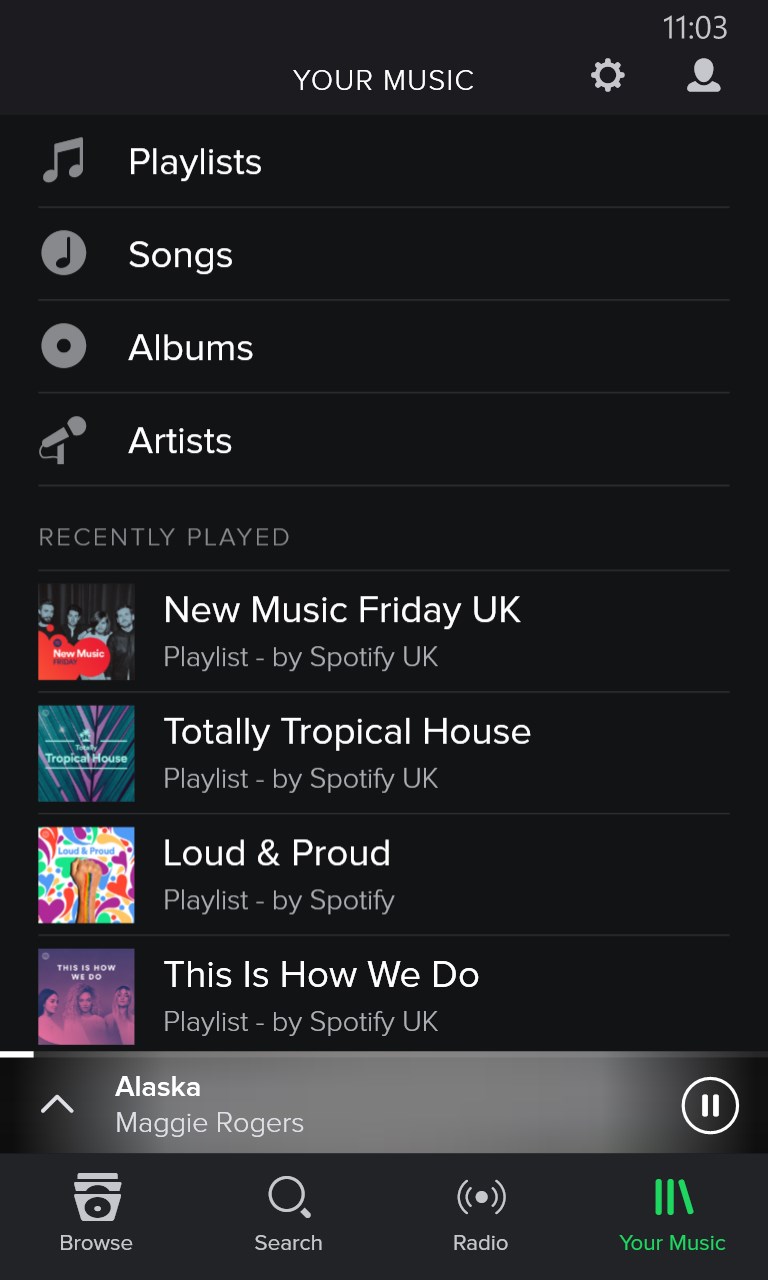This screenshot has width=768, height=1280.
Task: Open Totally Tropical House playlist
Action: (x=346, y=753)
